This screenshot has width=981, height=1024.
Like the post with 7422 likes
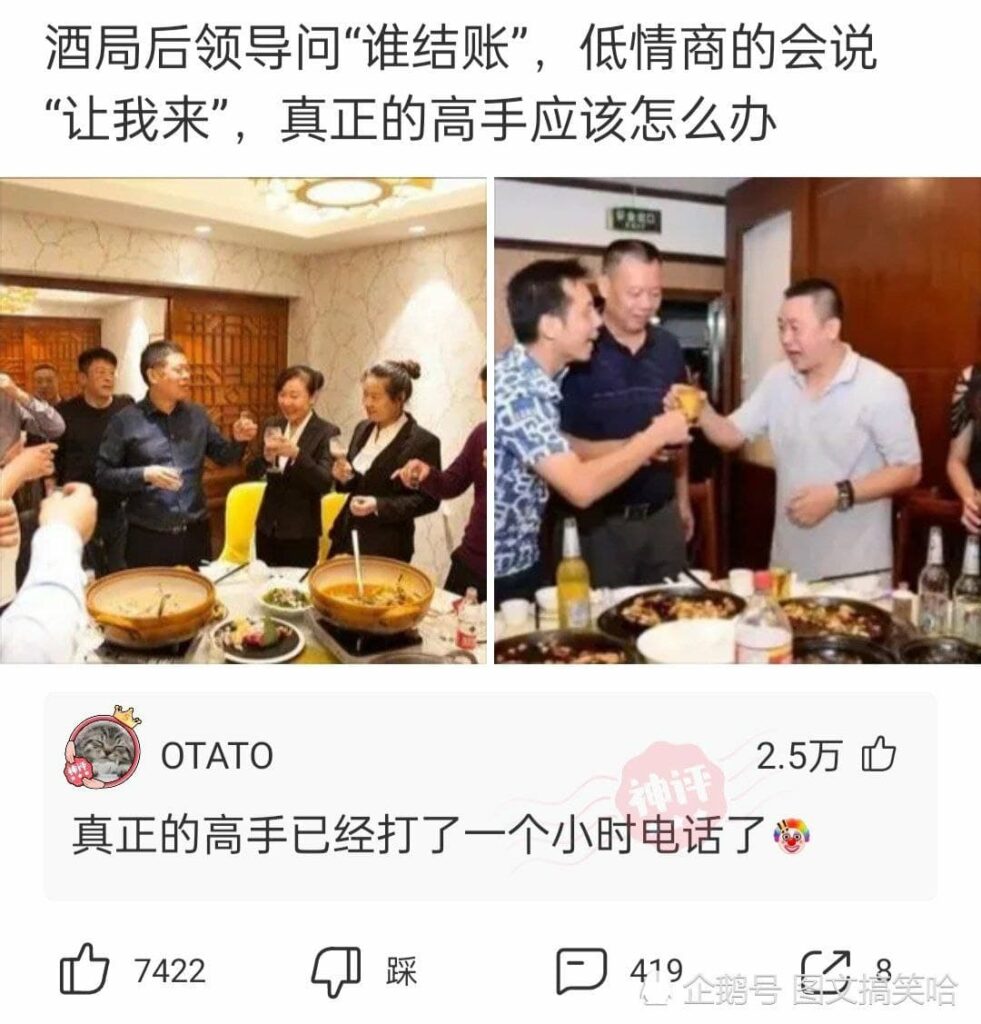point(86,969)
